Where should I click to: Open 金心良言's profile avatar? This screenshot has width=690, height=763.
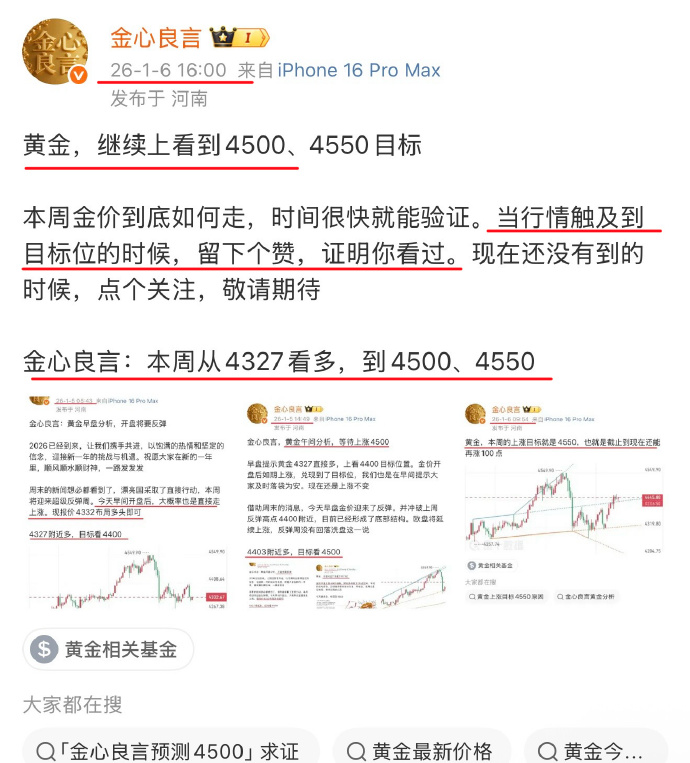[x=55, y=52]
